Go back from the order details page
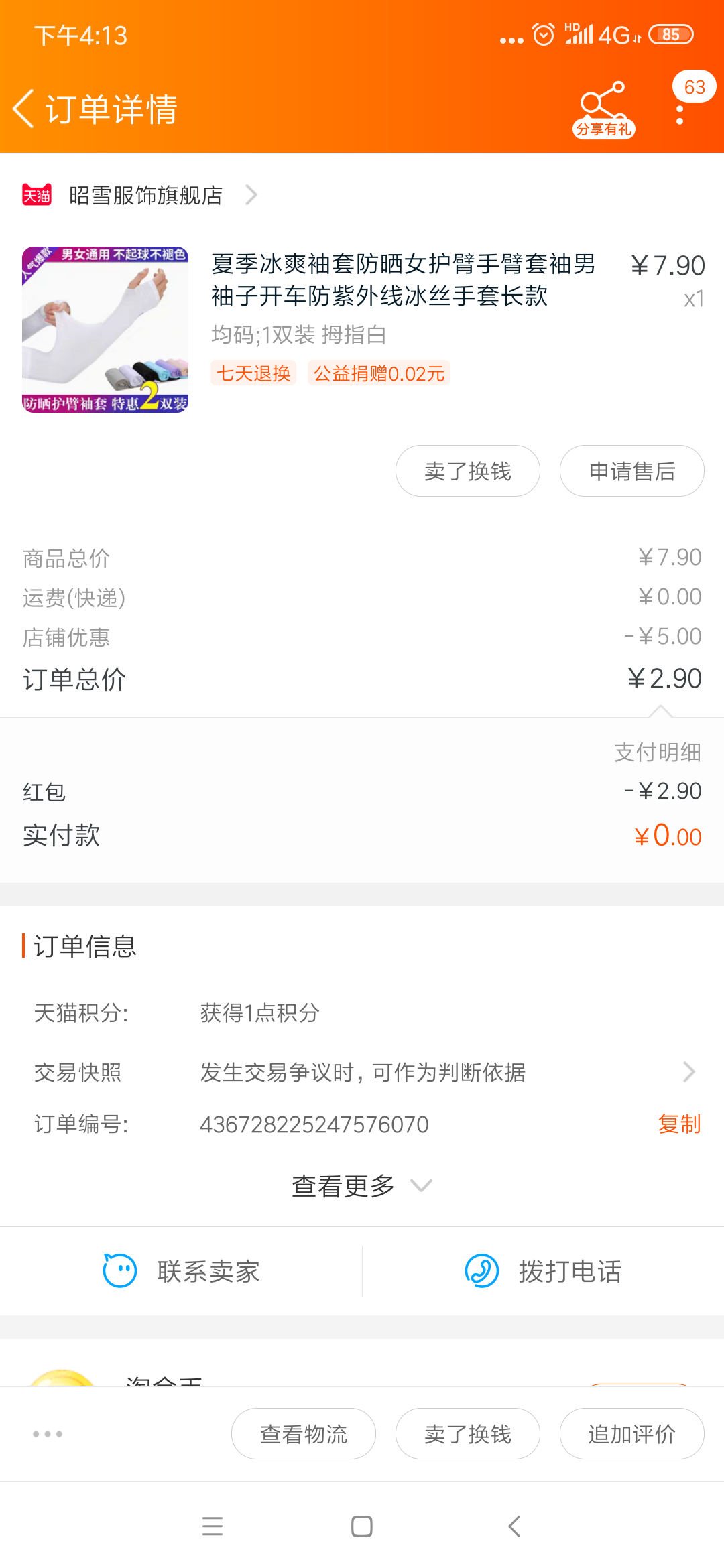This screenshot has height=1568, width=724. pos(24,109)
